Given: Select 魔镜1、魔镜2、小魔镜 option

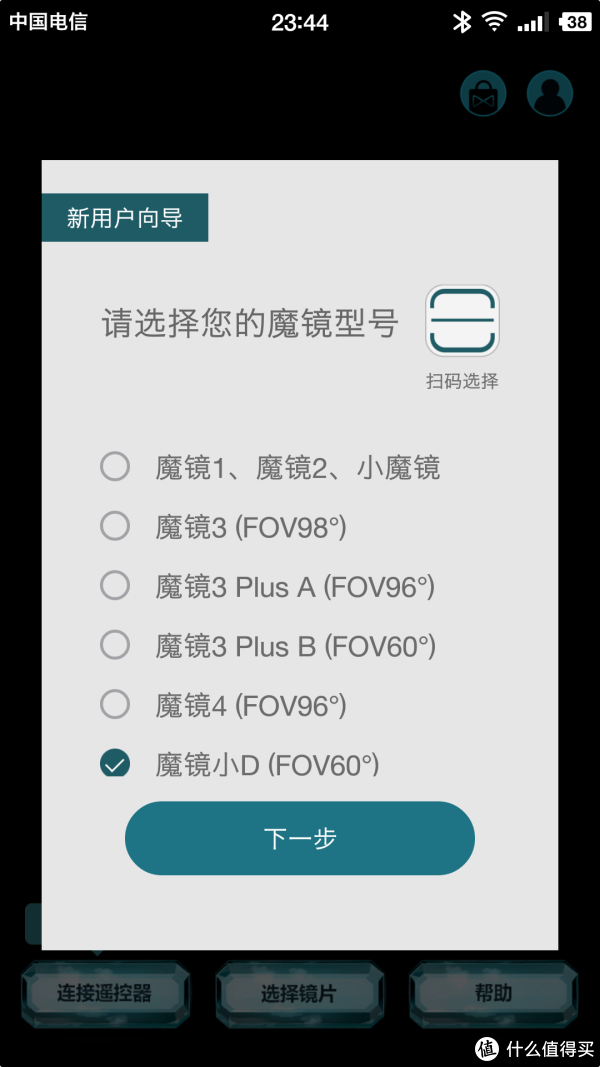Looking at the screenshot, I should 115,466.
